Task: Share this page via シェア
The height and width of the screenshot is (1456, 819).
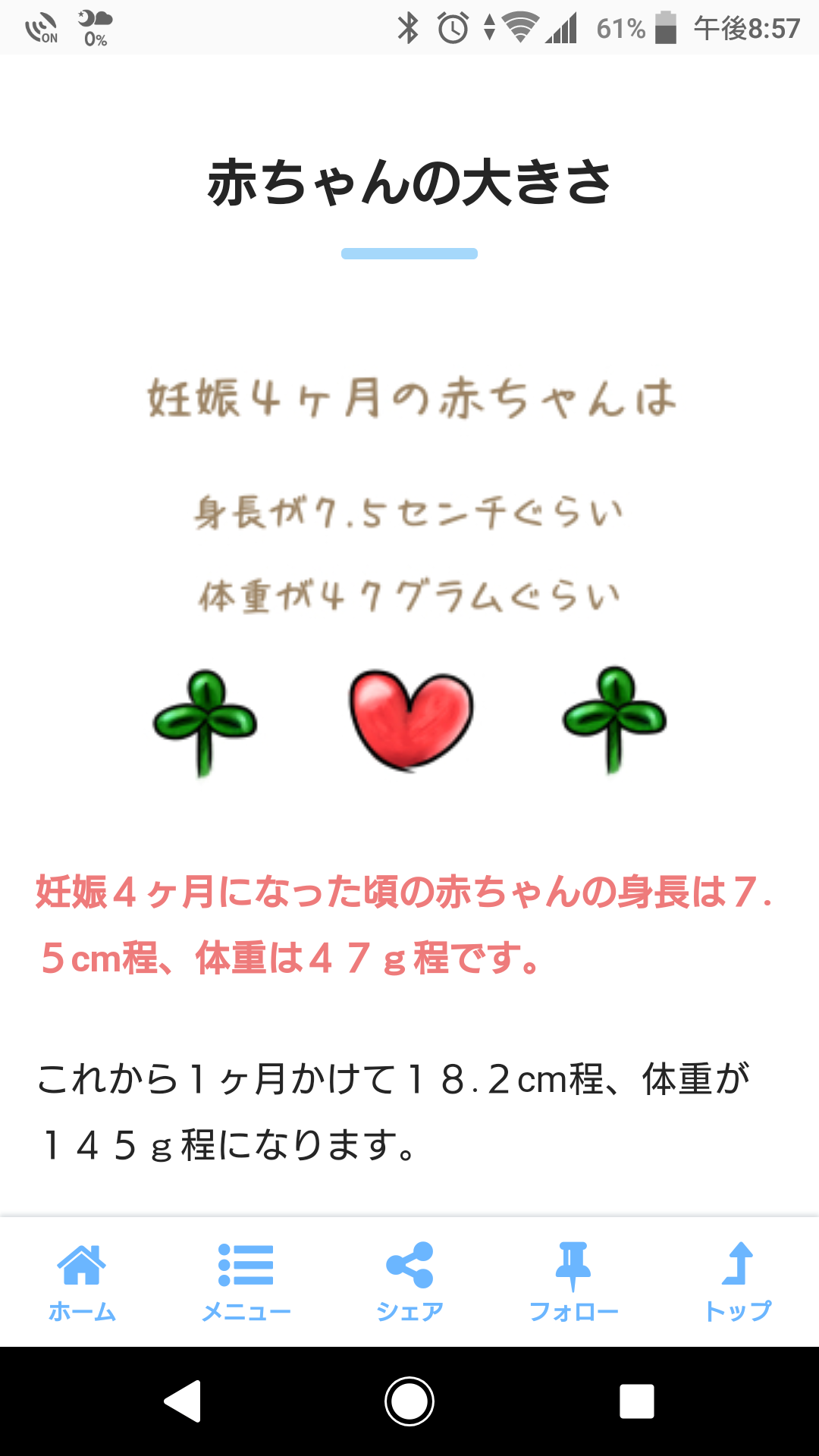Action: click(409, 1282)
